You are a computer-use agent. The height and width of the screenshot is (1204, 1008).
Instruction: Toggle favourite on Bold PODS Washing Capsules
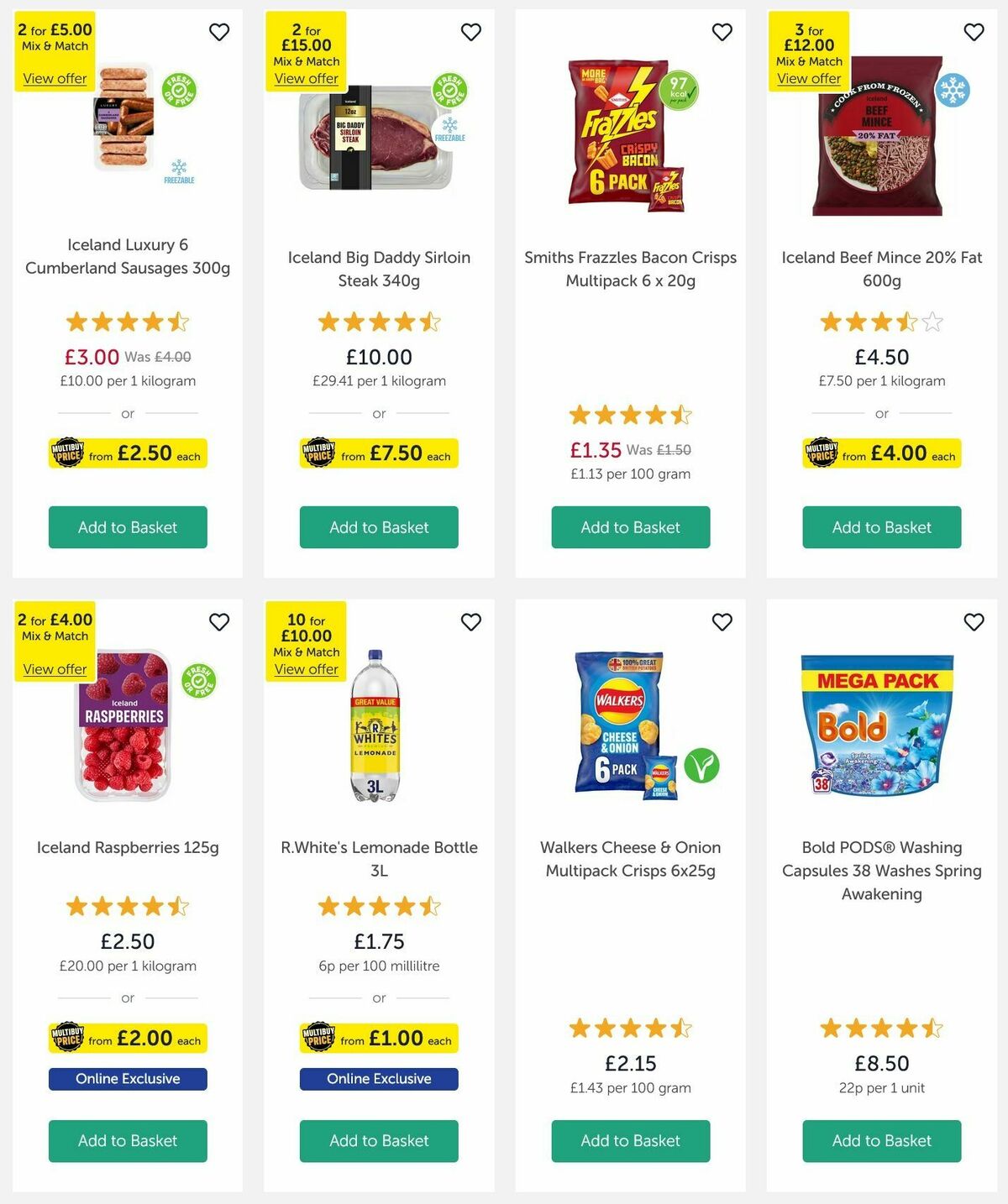[973, 622]
